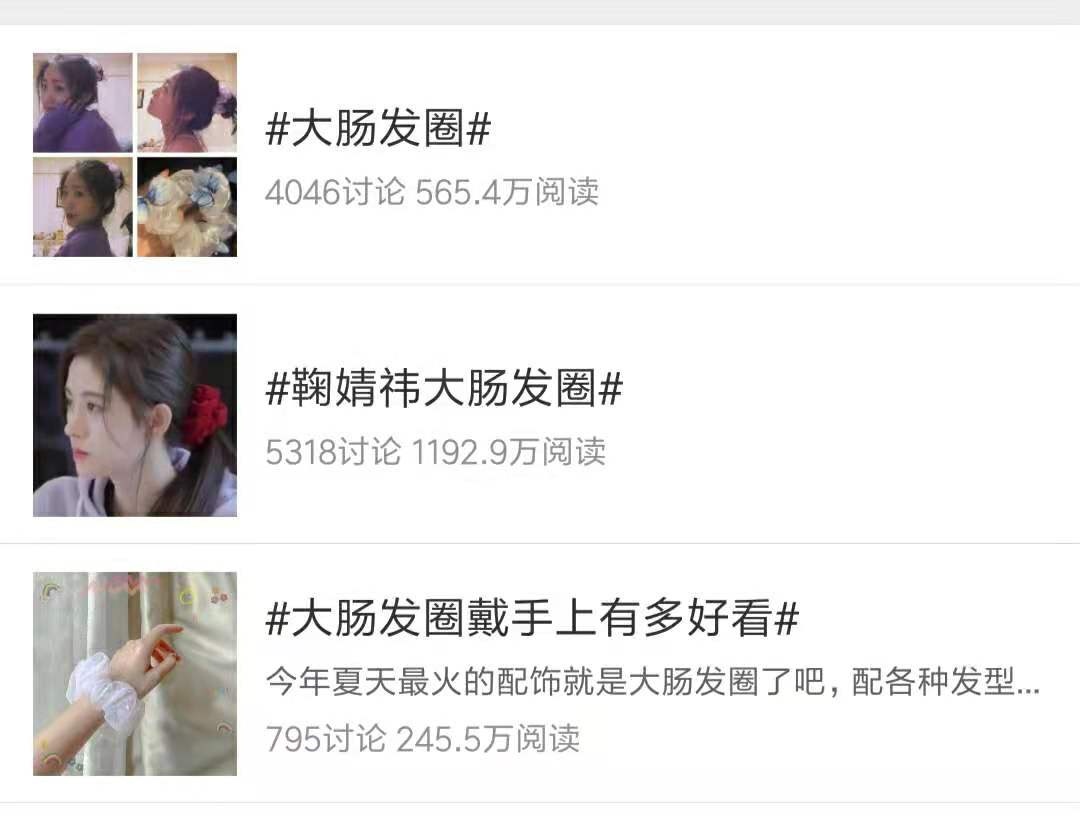Open the #大肠发圈戴手上有多好看# topic
This screenshot has width=1080, height=819.
pos(532,617)
